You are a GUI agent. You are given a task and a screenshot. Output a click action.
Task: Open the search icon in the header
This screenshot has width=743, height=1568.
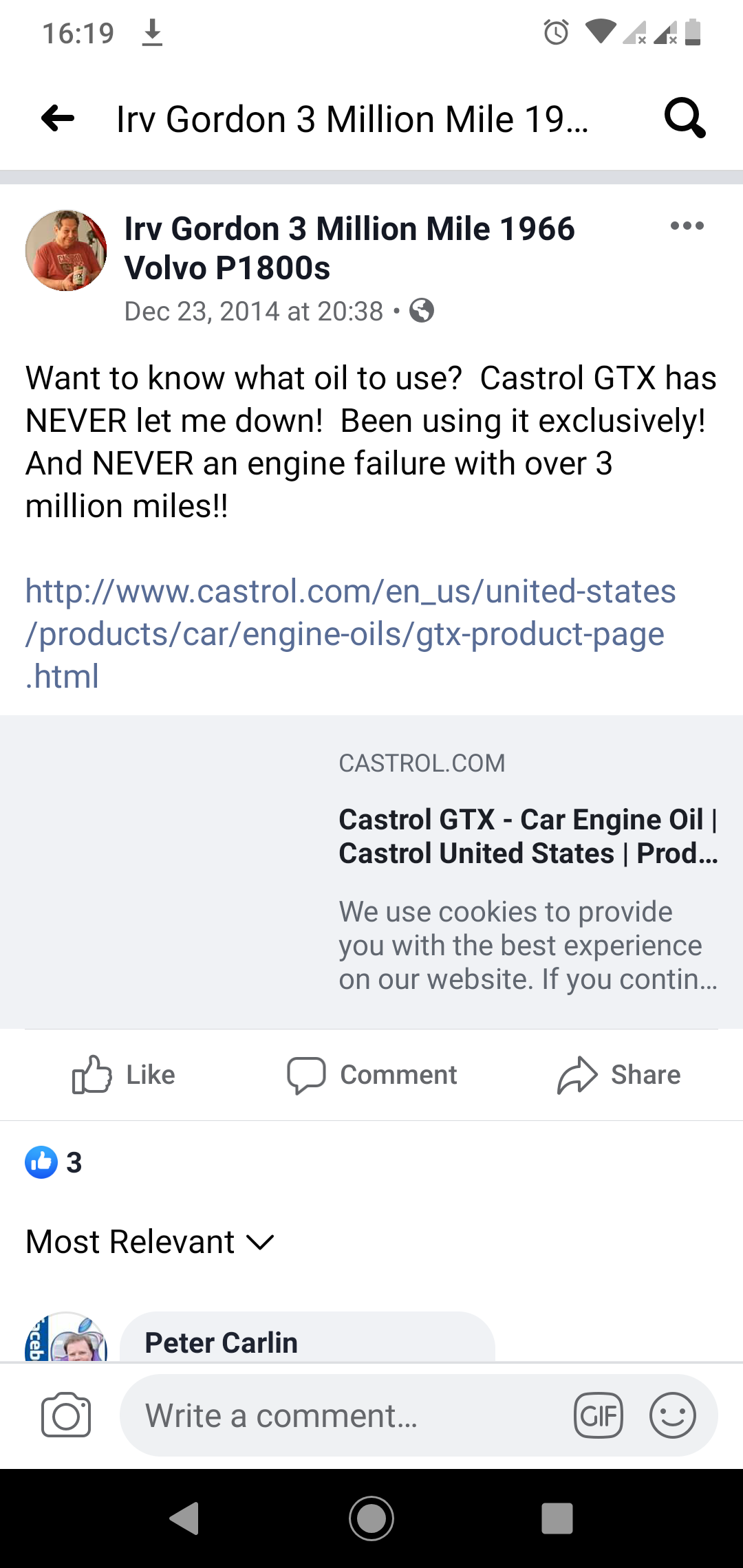point(685,118)
